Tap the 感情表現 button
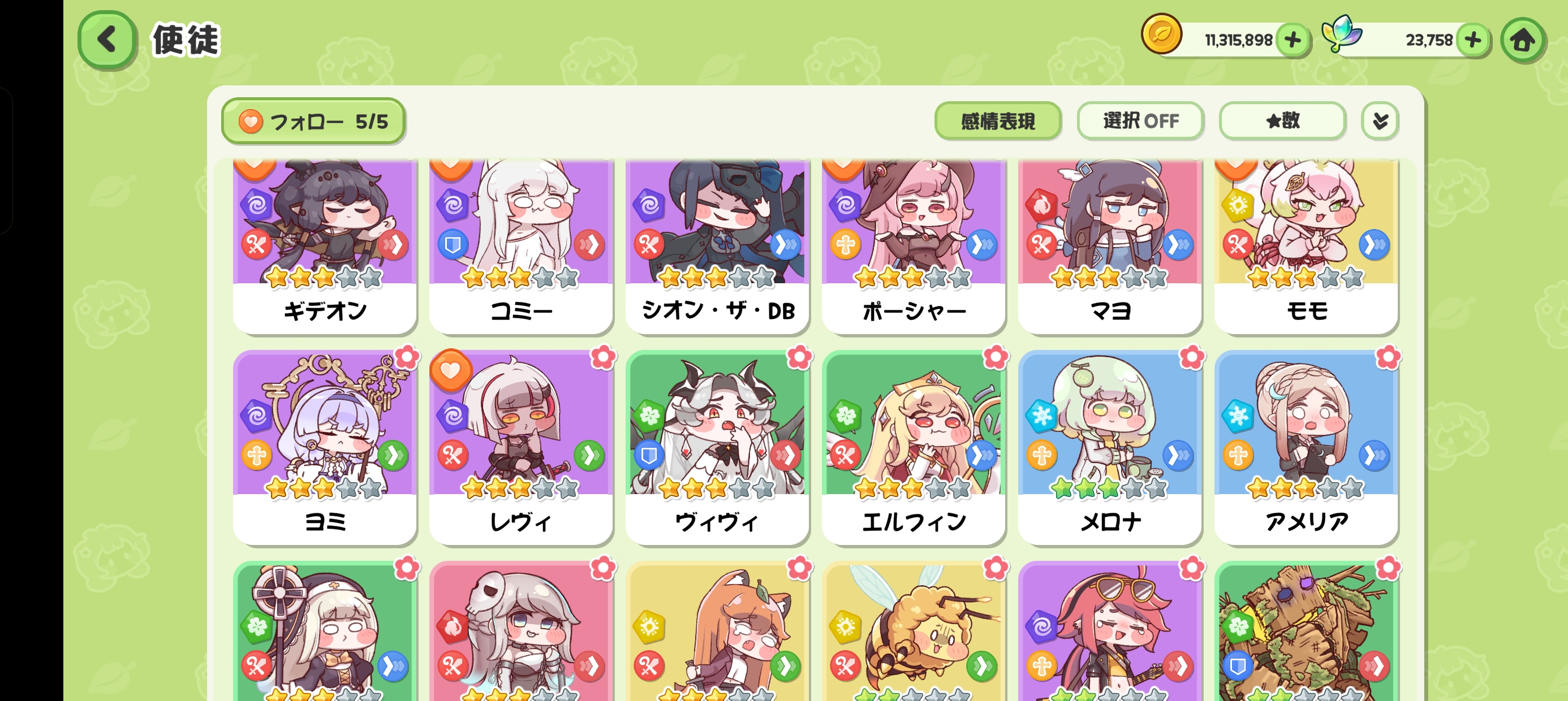1568x701 pixels. point(997,121)
